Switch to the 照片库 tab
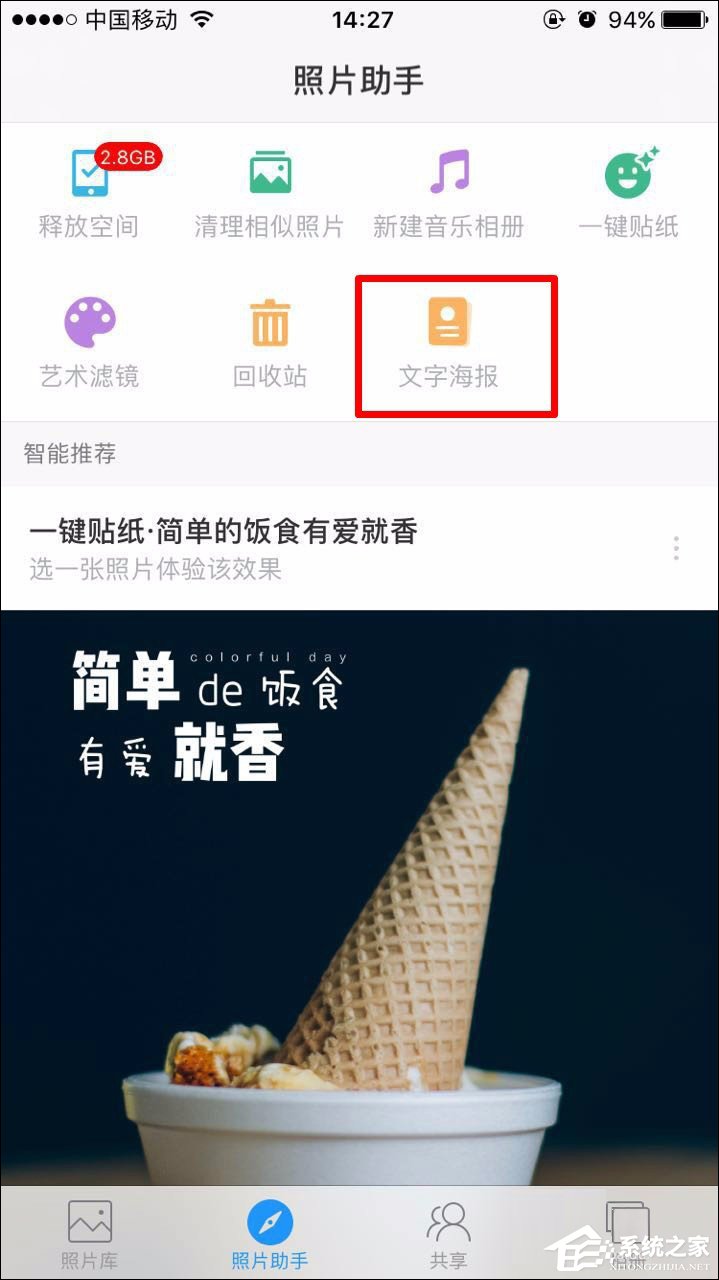This screenshot has height=1280, width=719. click(x=89, y=1233)
